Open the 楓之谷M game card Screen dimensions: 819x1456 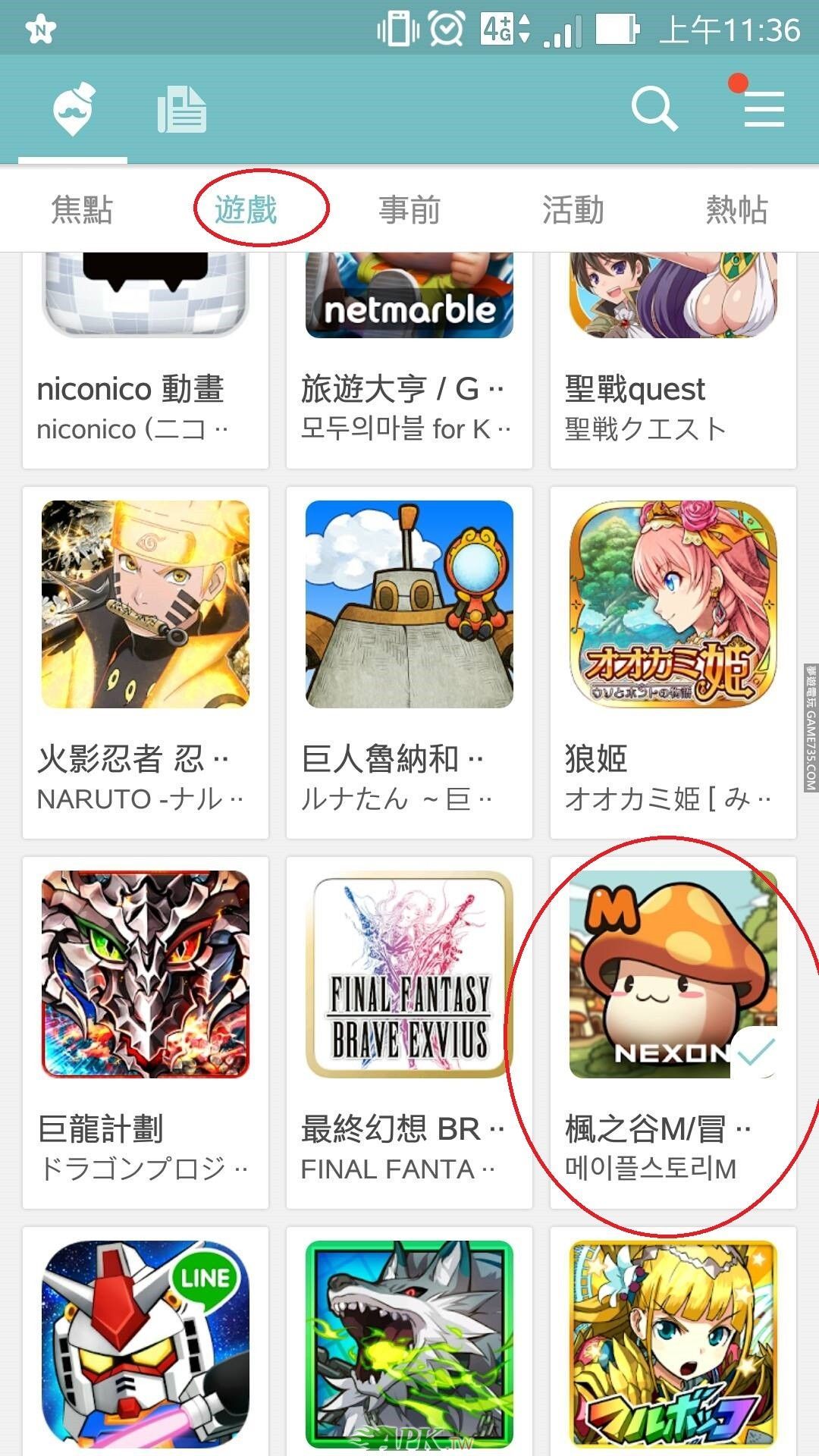point(673,1032)
